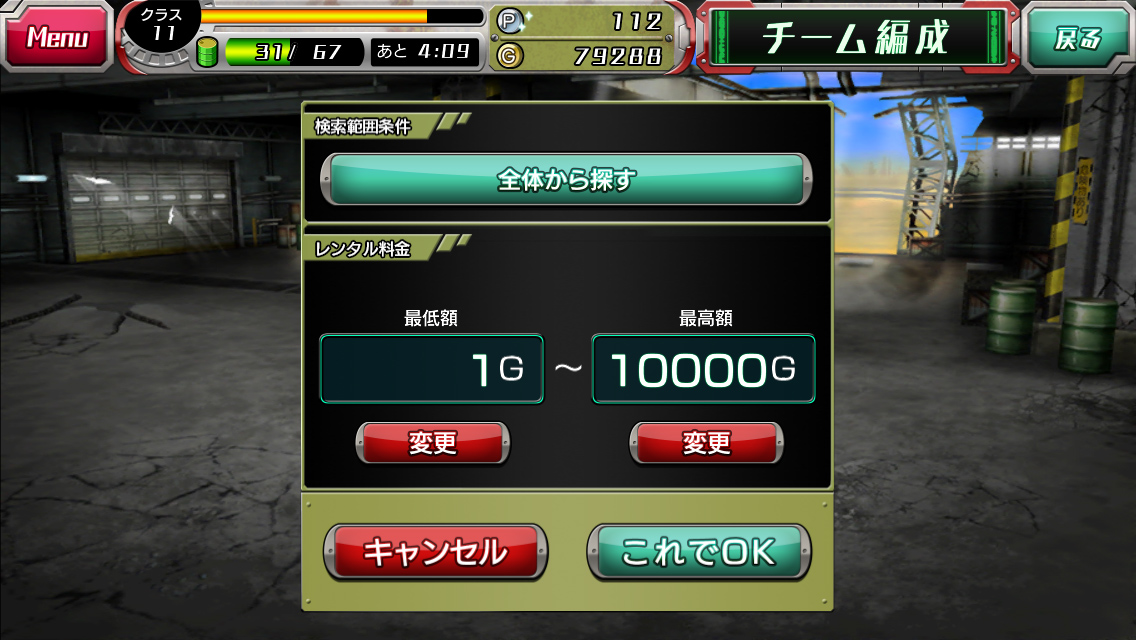Confirm with the これでOK button
The width and height of the screenshot is (1136, 640).
click(x=698, y=552)
